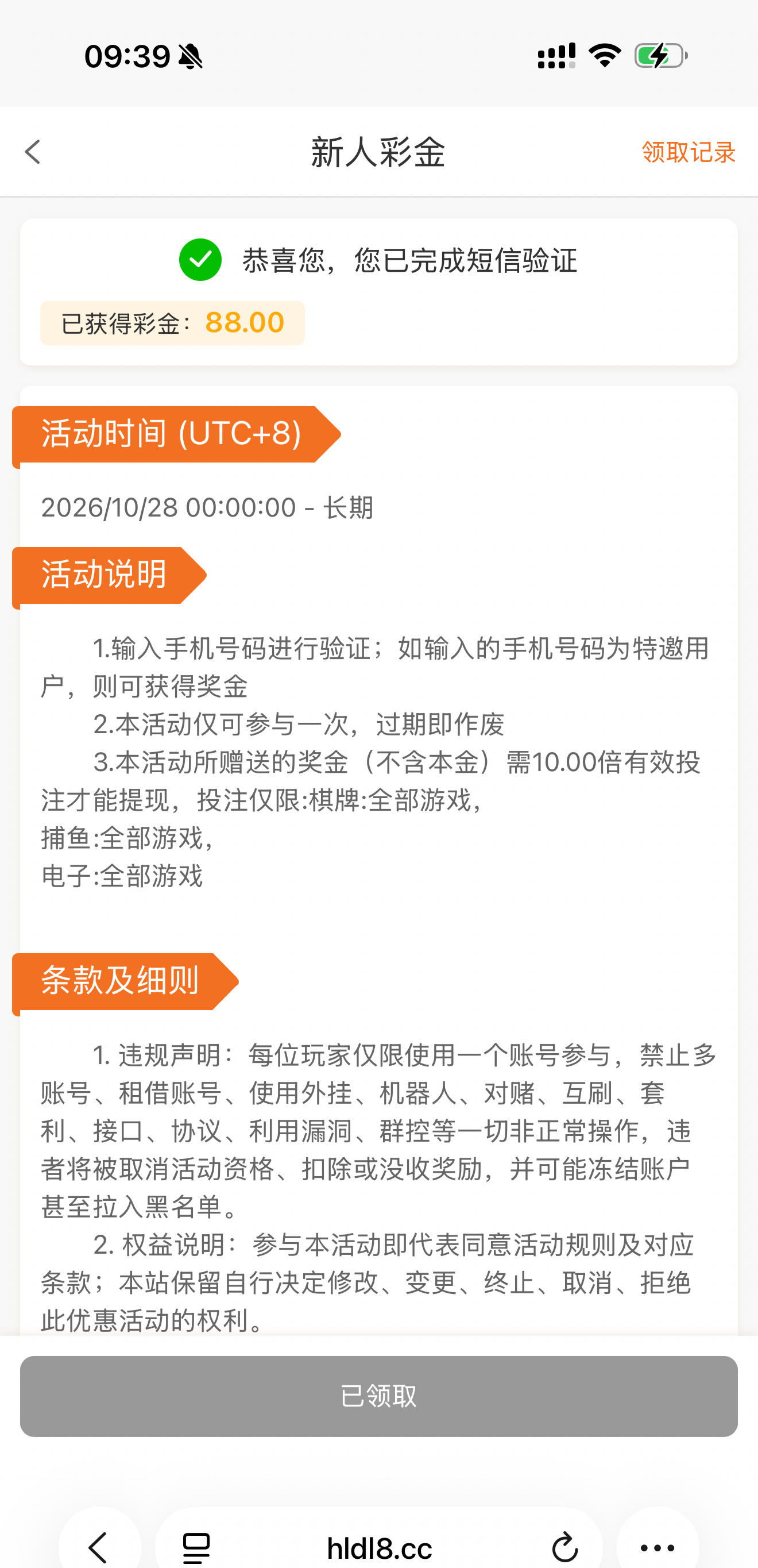758x1568 pixels.
Task: Open 领取记录 claim history
Action: pyautogui.click(x=689, y=152)
